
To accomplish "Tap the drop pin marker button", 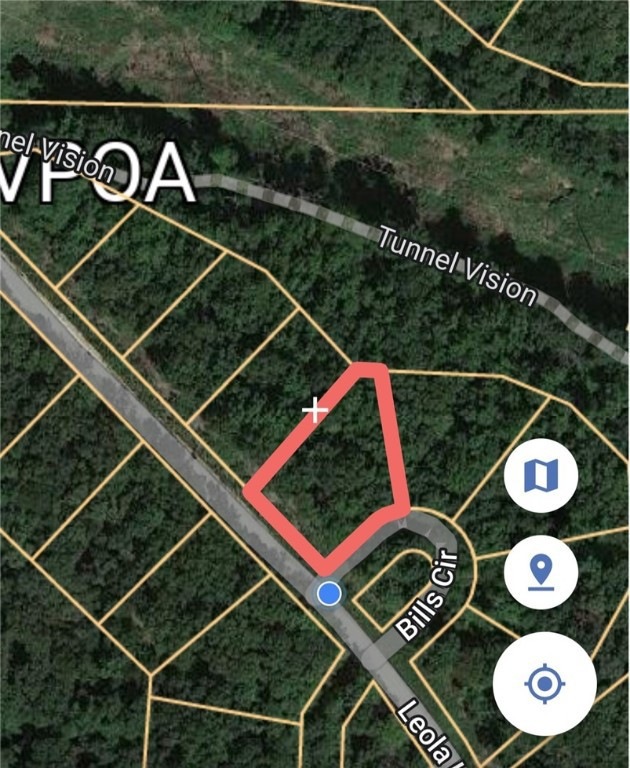I will 541,573.
